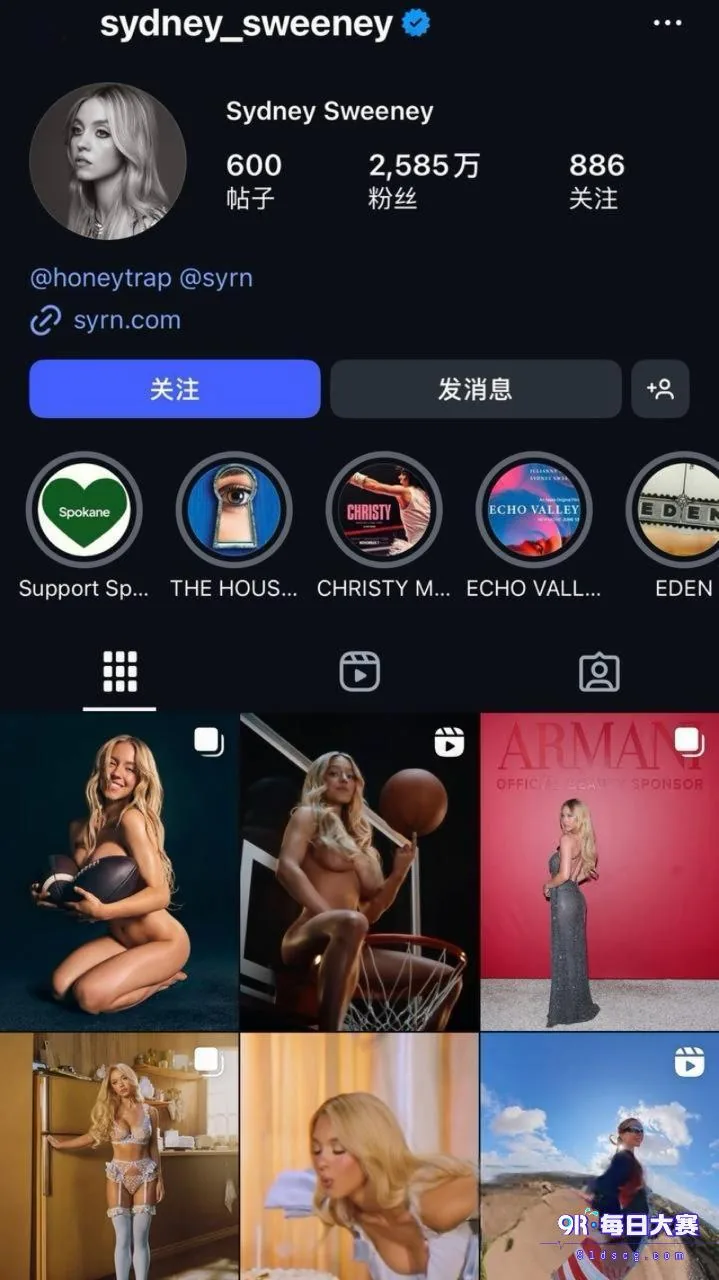Open the ECHO VALLEY story highlight

tap(534, 510)
